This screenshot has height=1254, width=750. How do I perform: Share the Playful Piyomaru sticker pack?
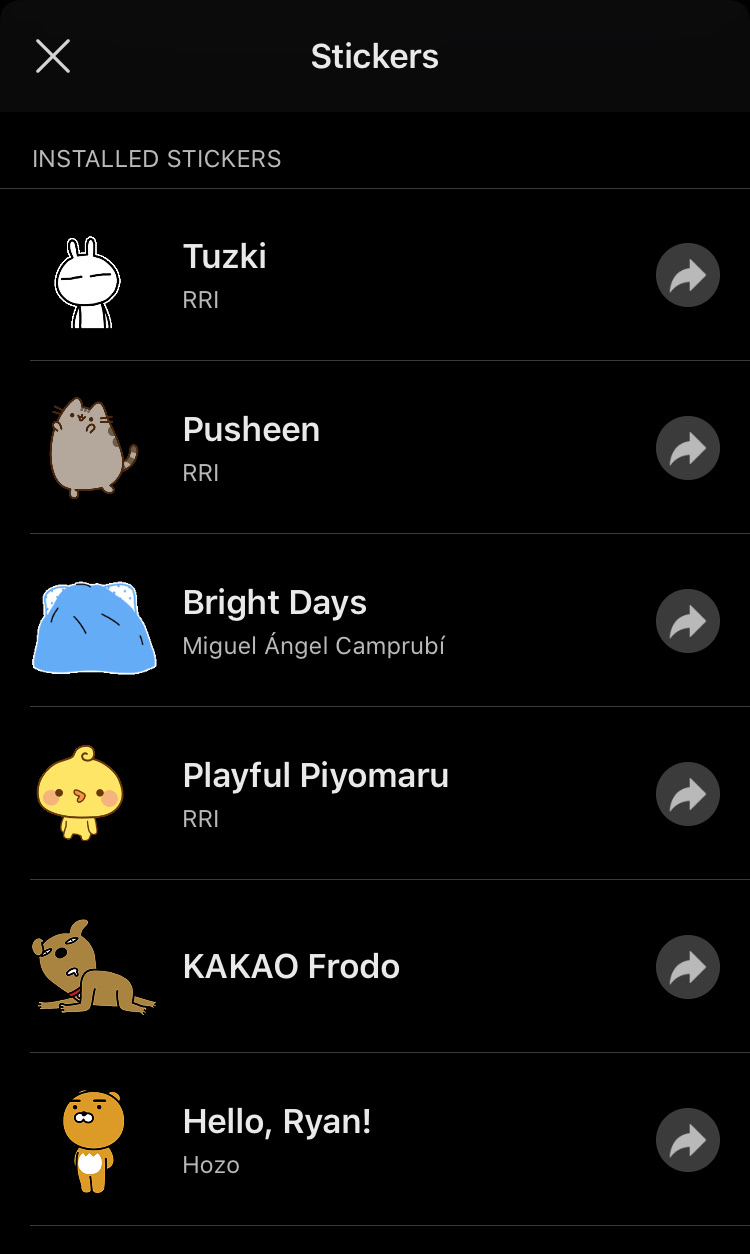[688, 794]
